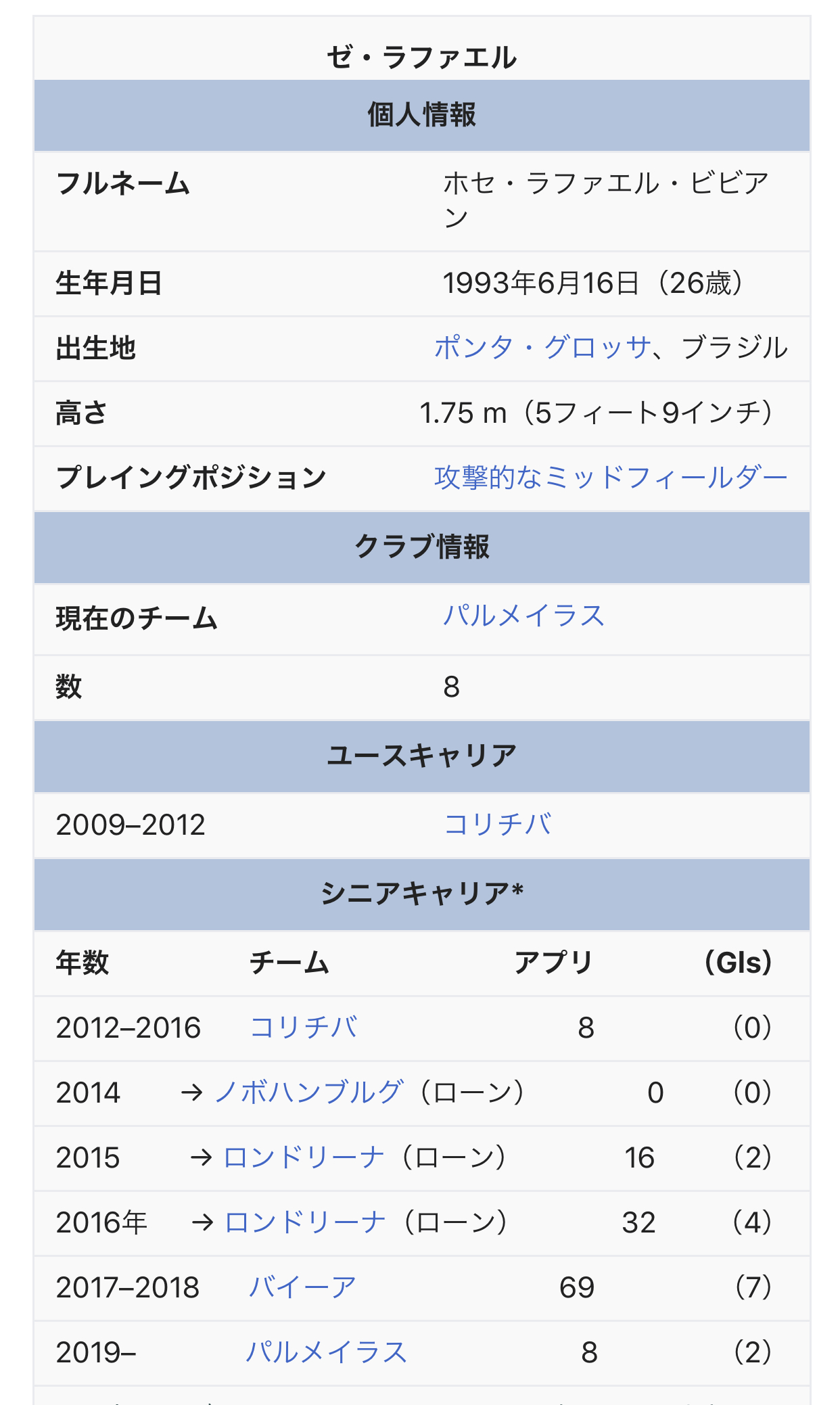
Task: Open コリチバ link in the 2012–2016 row
Action: pos(304,1028)
